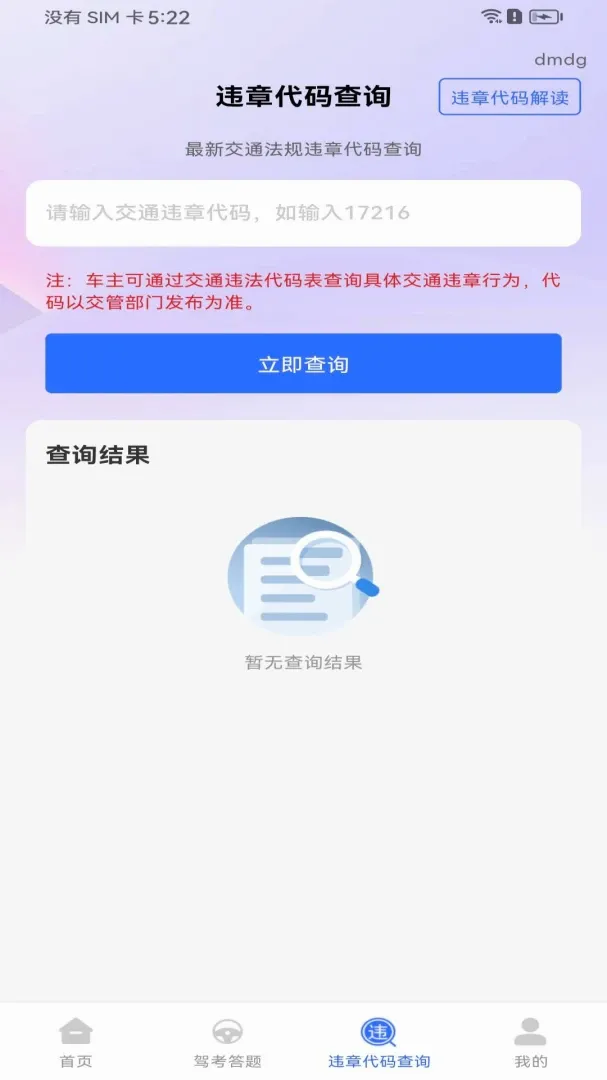The height and width of the screenshot is (1080, 607).
Task: Switch to the 首页 tab
Action: pyautogui.click(x=76, y=1043)
